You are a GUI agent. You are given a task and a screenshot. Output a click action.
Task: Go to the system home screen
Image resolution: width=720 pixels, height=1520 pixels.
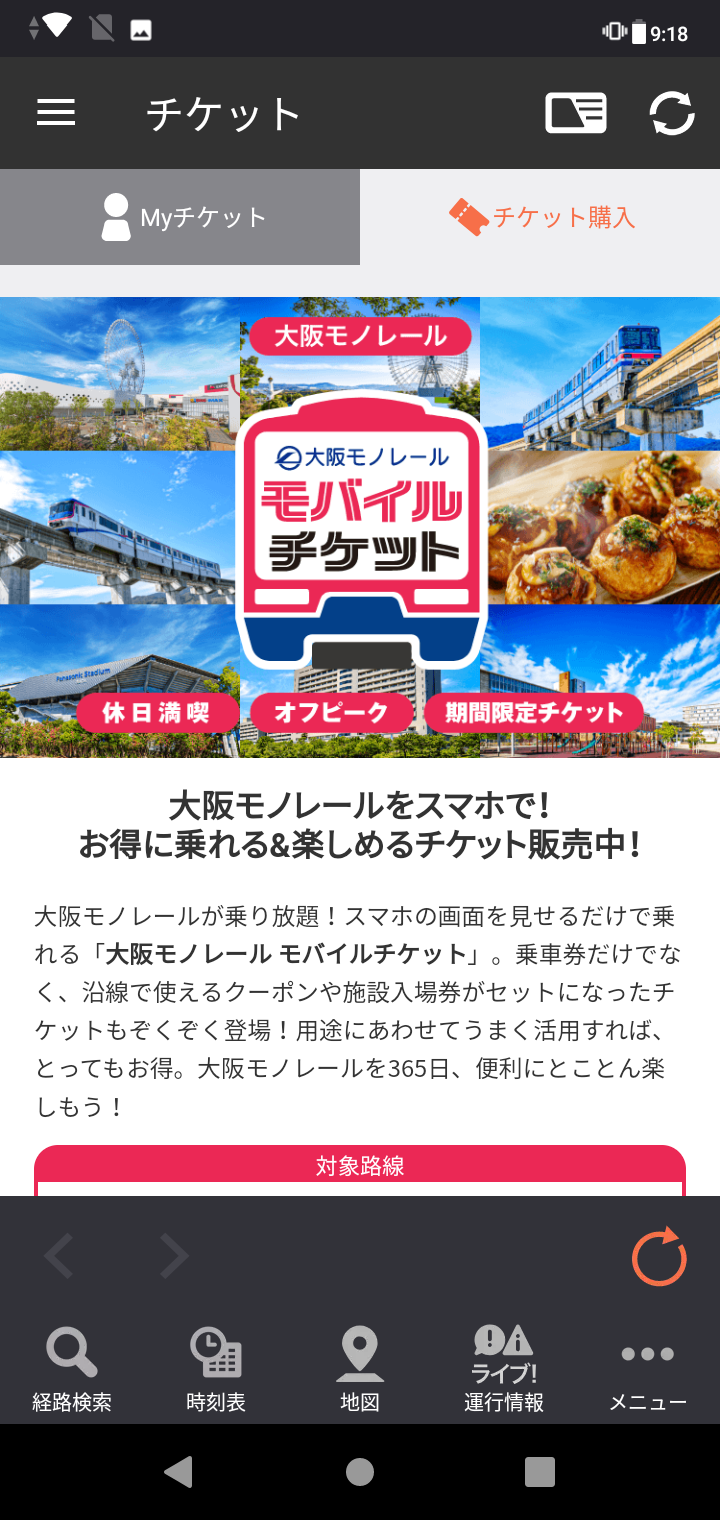coord(360,1472)
